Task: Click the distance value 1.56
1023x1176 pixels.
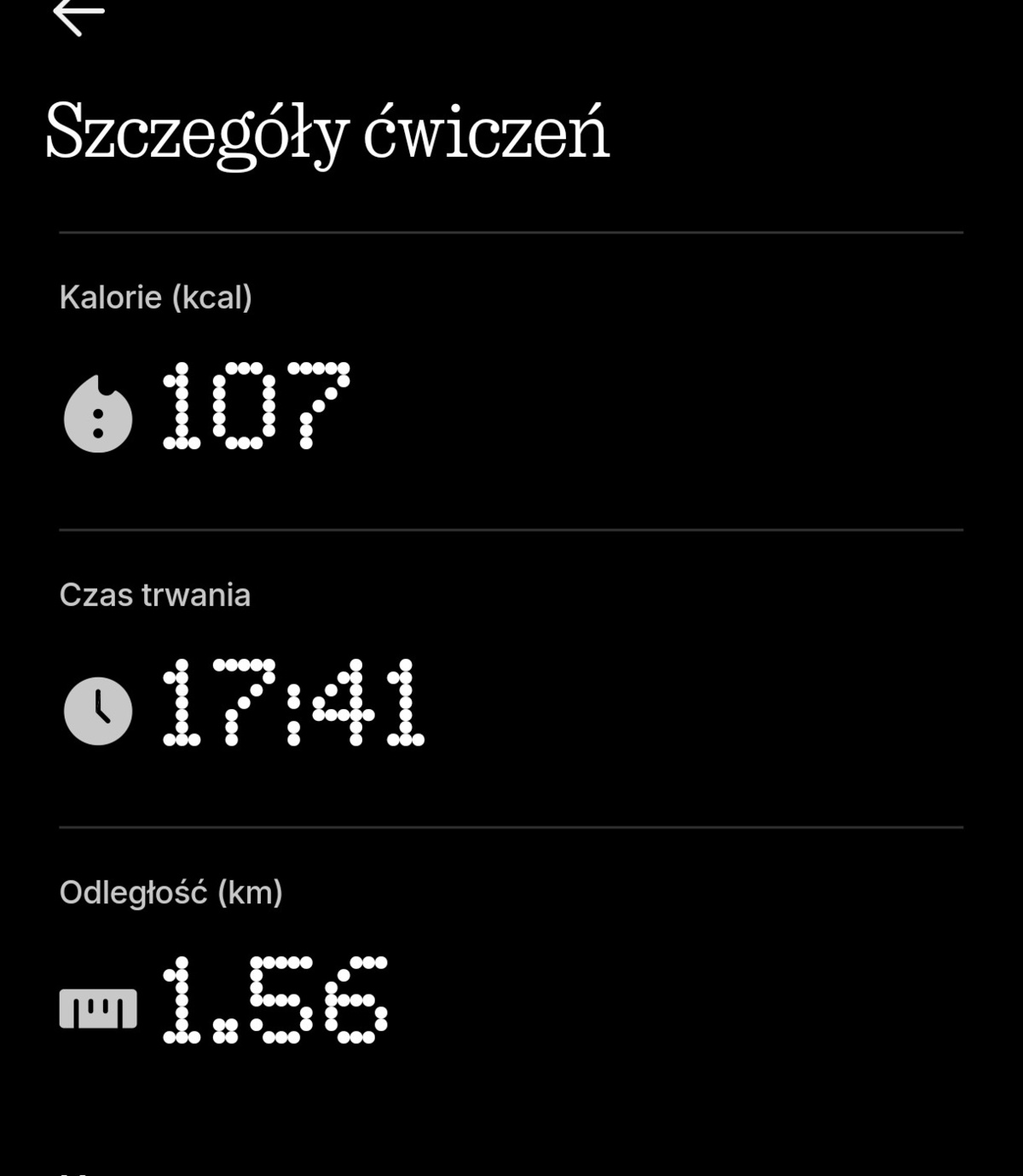Action: click(273, 1004)
